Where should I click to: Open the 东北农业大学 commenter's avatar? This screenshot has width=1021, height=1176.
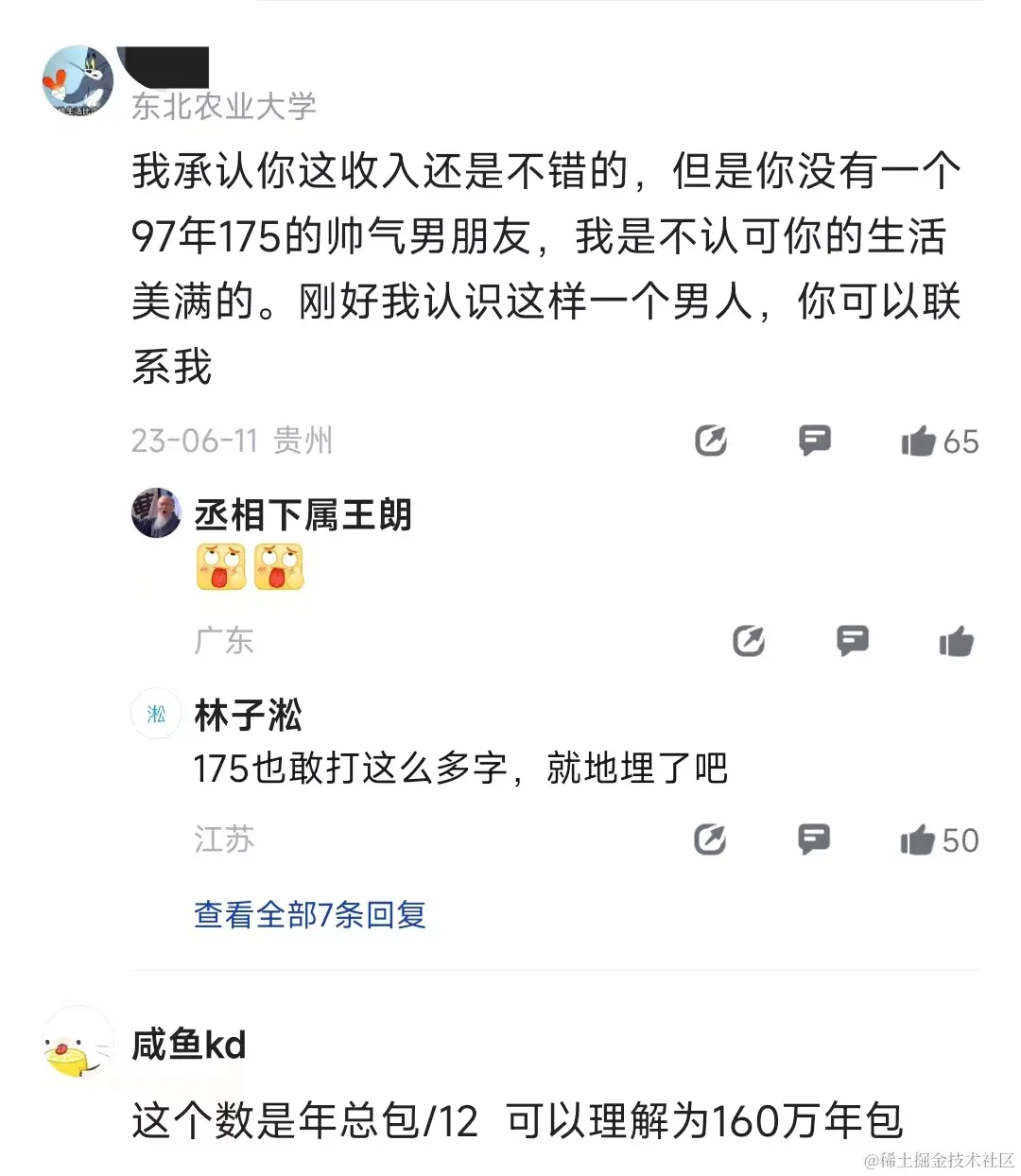click(78, 81)
